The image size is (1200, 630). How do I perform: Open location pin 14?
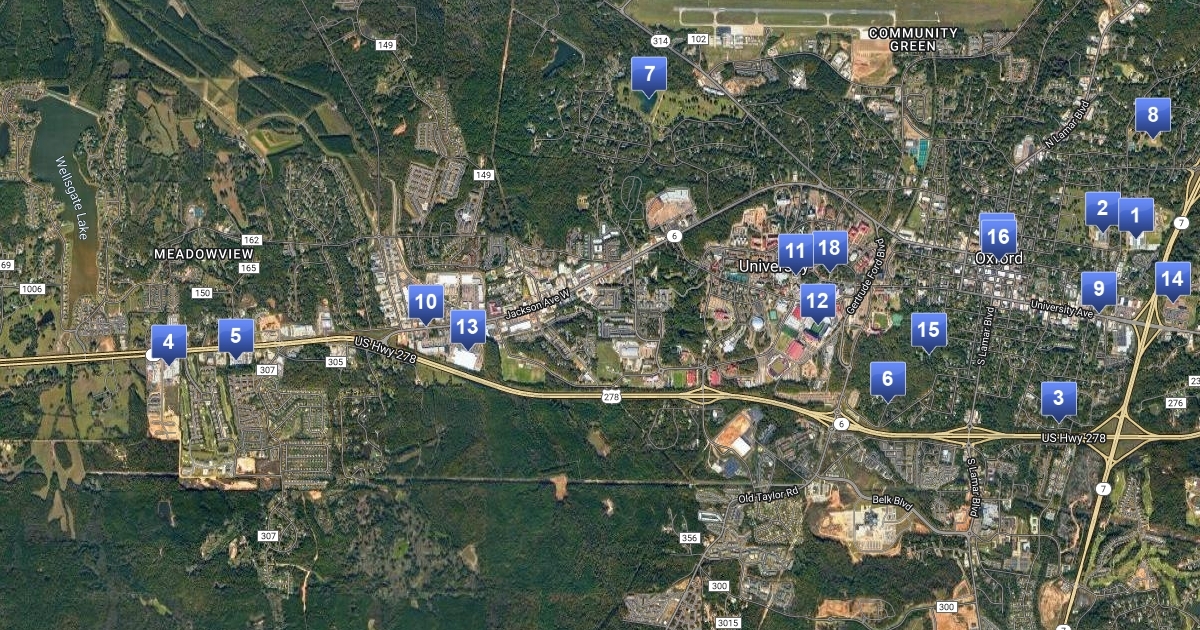1172,279
